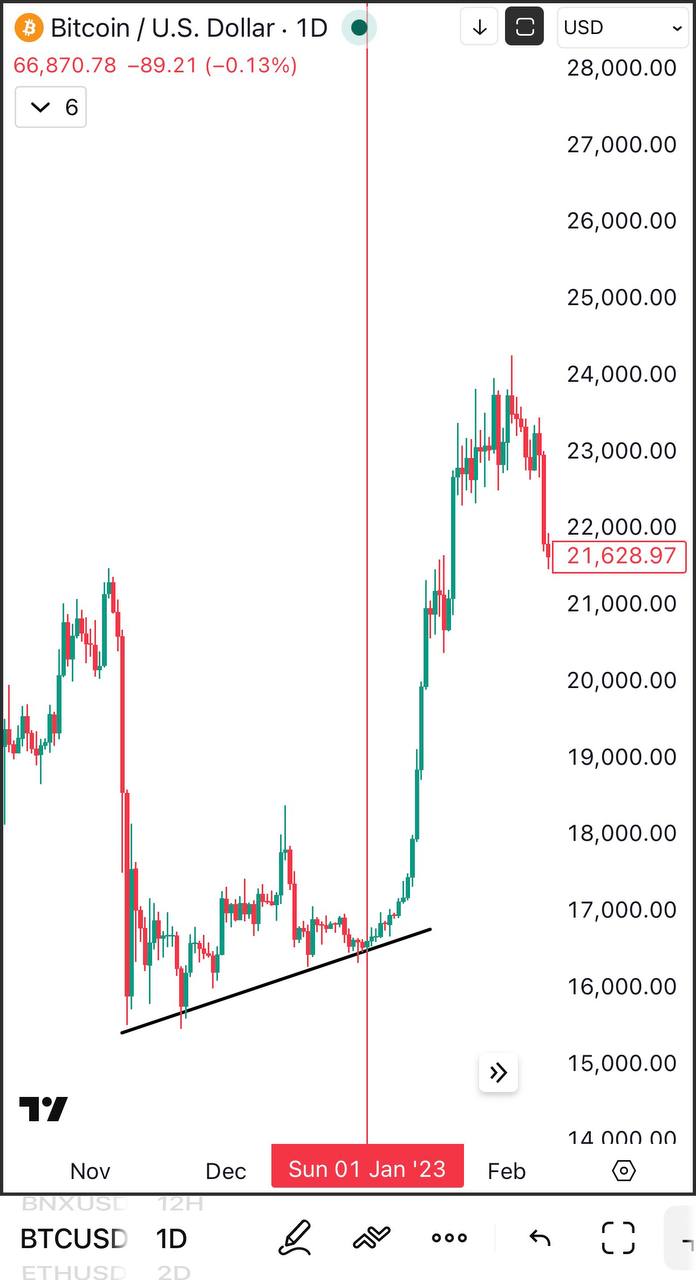Open the pen drawing tools
The image size is (696, 1280).
295,1238
